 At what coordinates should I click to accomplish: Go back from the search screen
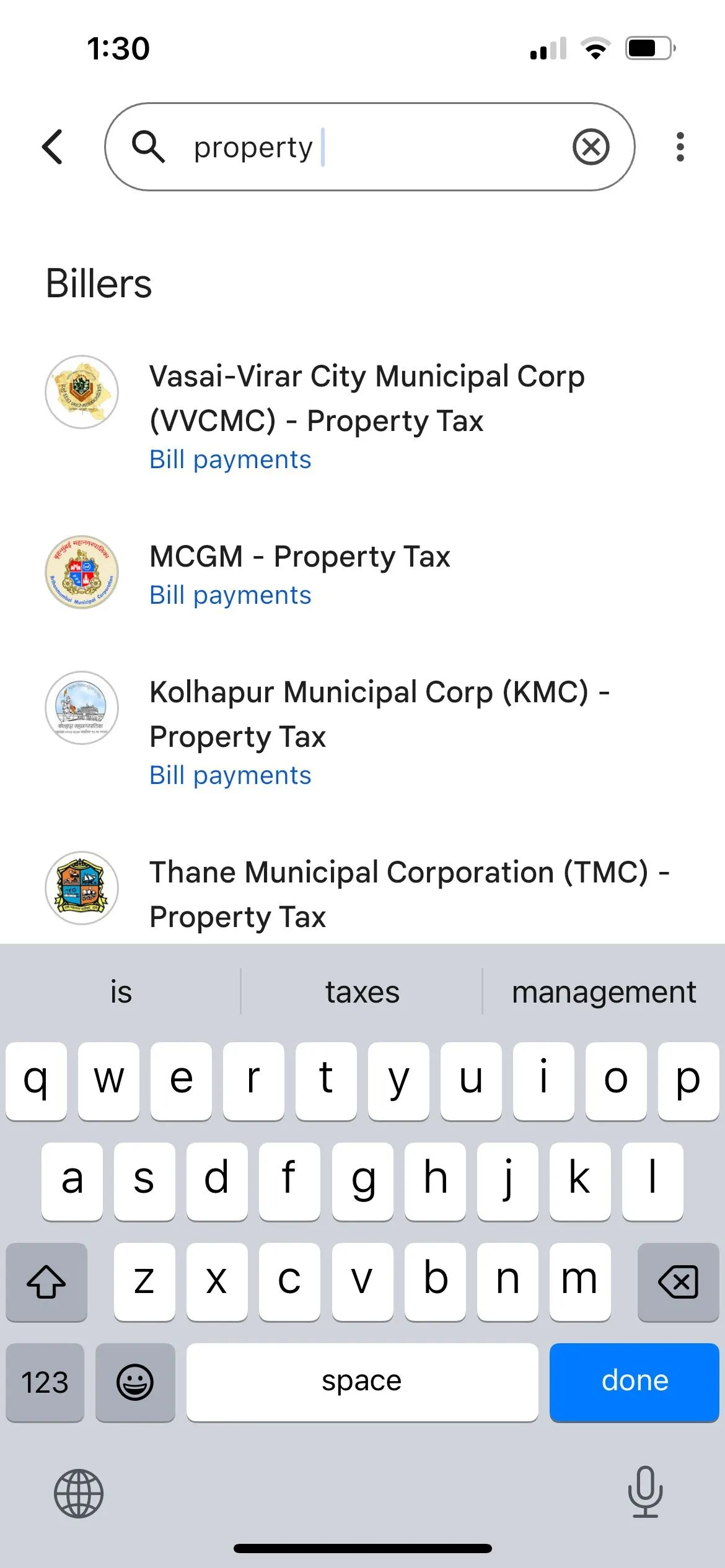[x=53, y=147]
